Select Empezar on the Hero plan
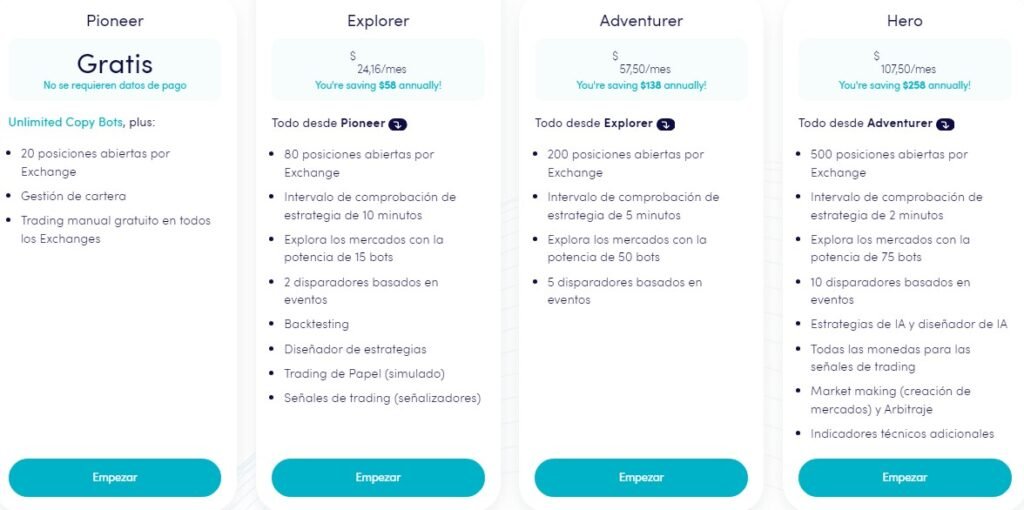 (x=904, y=477)
